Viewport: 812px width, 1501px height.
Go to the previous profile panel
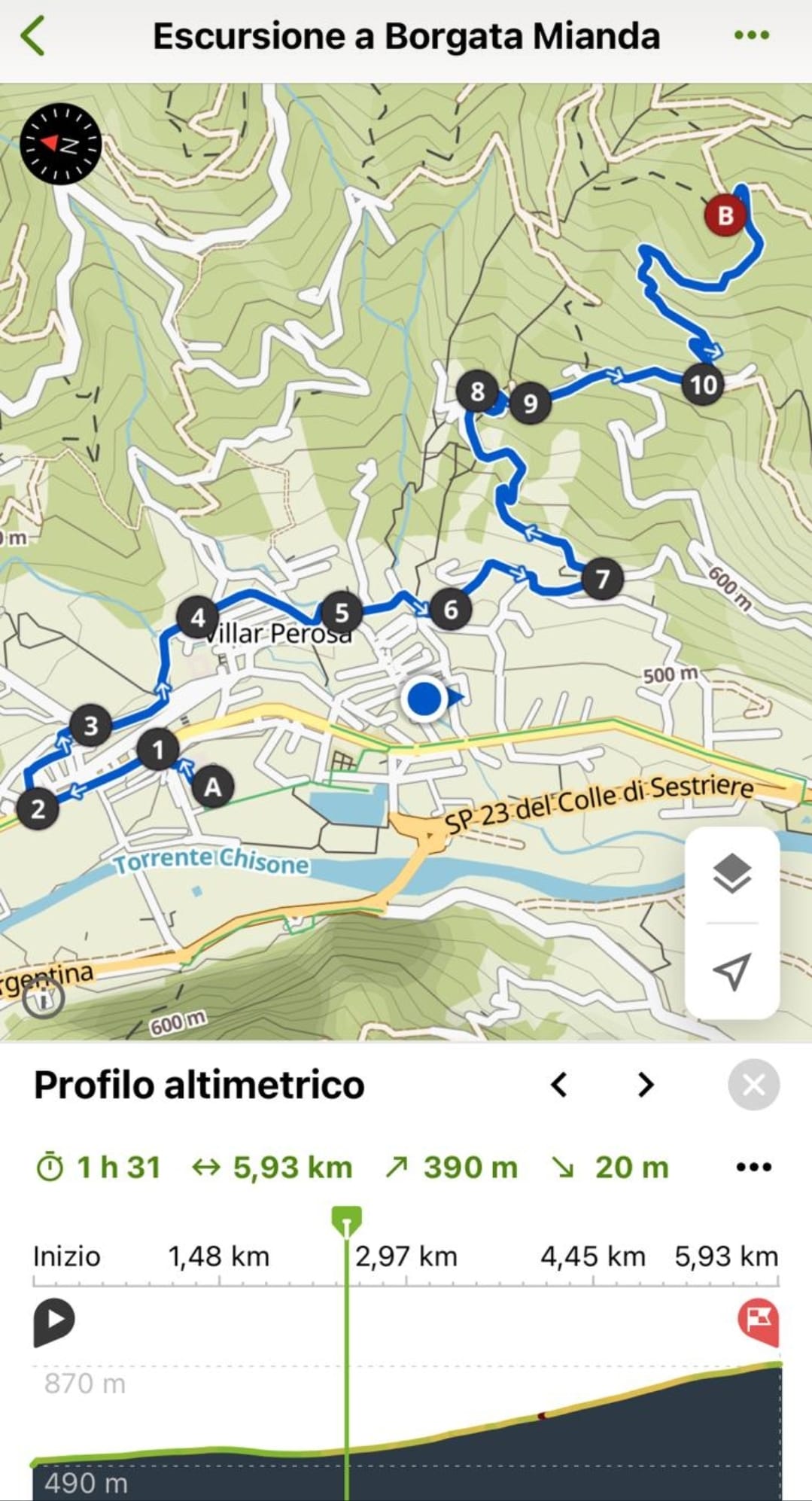[558, 1085]
